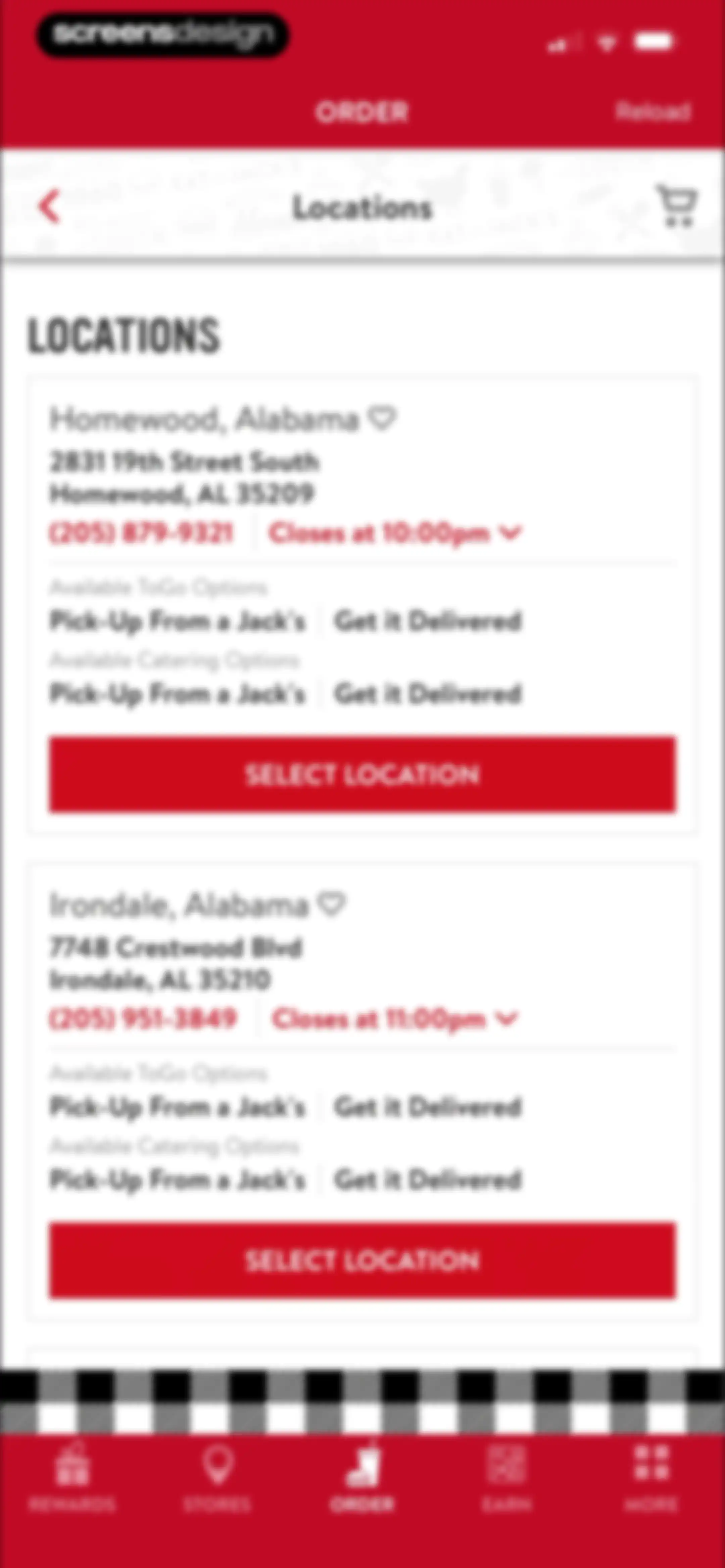Expand Homewood hours Closes at 10:00pm
This screenshot has width=725, height=1568.
[395, 533]
